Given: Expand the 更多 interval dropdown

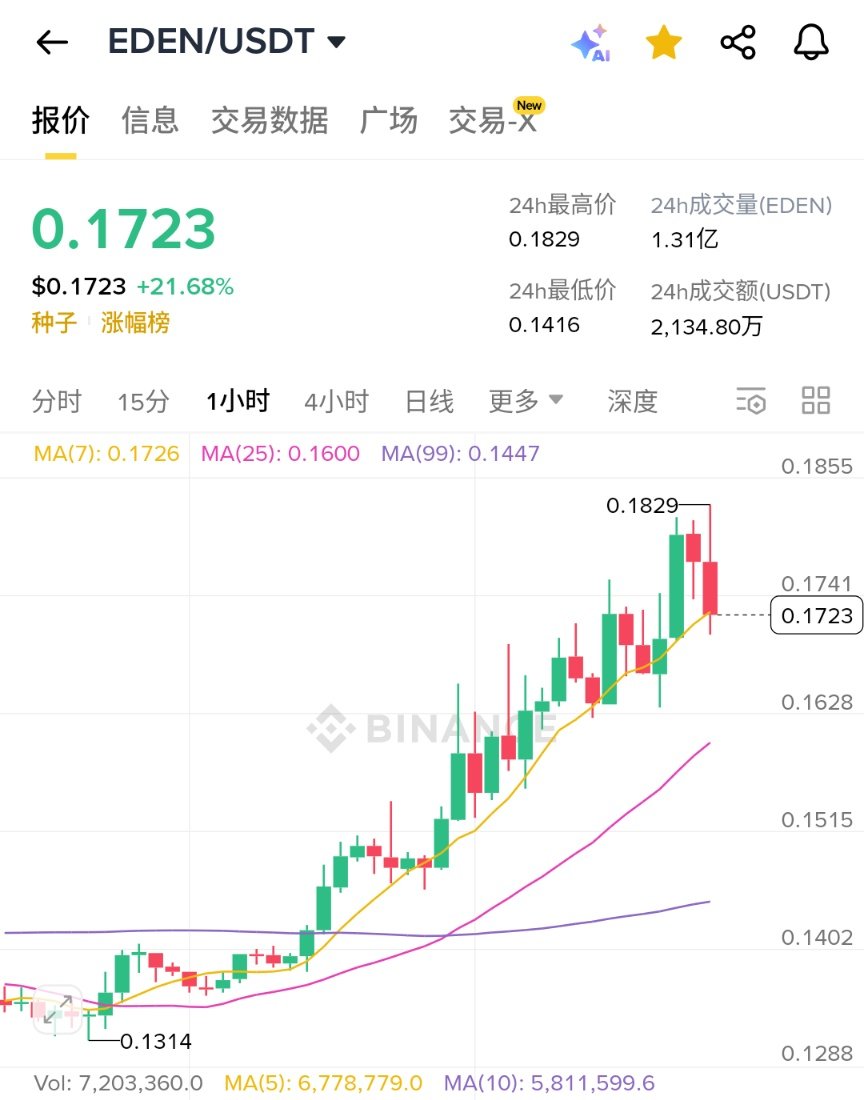Looking at the screenshot, I should pos(526,402).
